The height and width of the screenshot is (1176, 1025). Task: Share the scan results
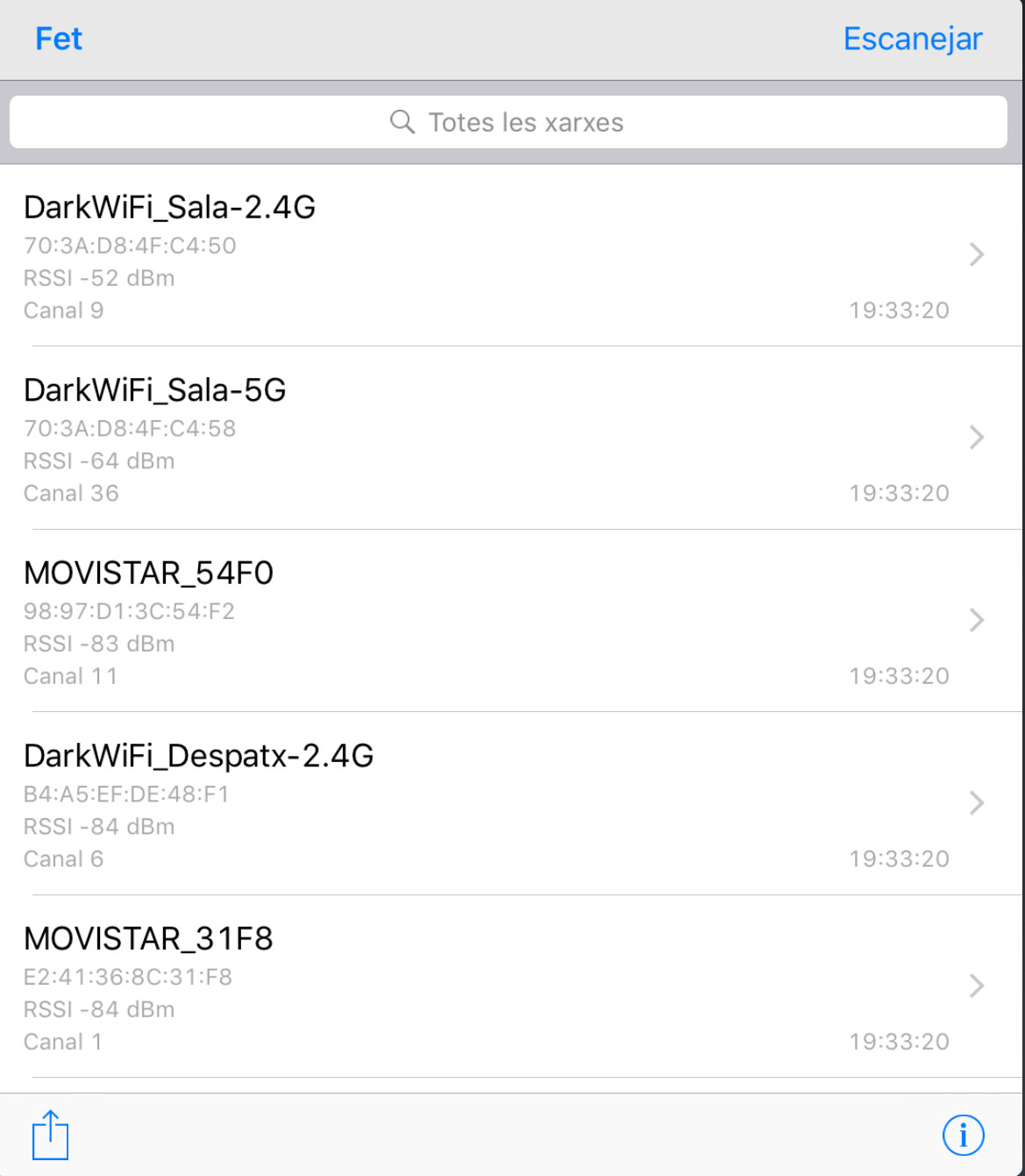tap(50, 1135)
